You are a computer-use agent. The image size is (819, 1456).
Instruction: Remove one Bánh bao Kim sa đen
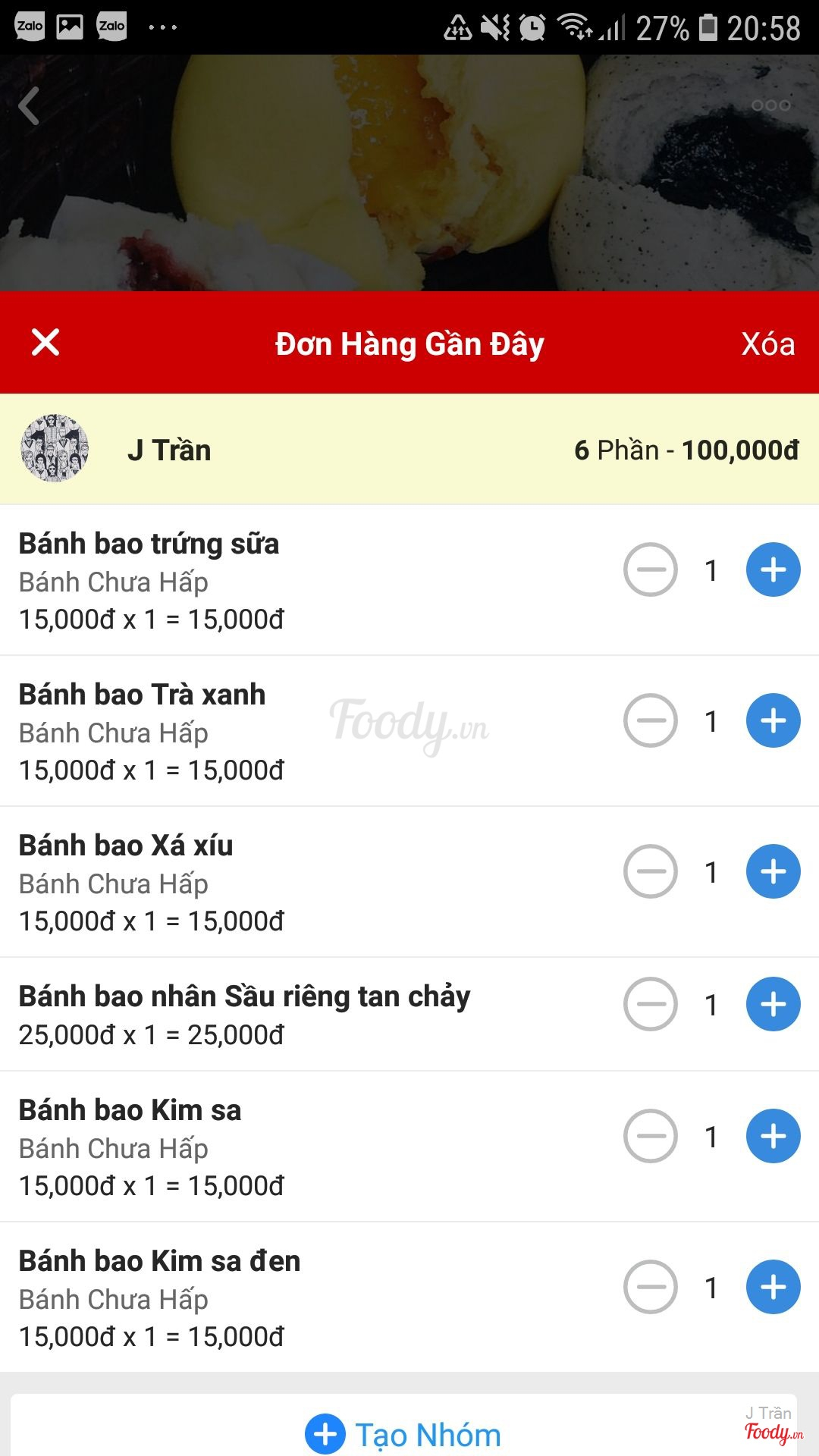tap(650, 1287)
